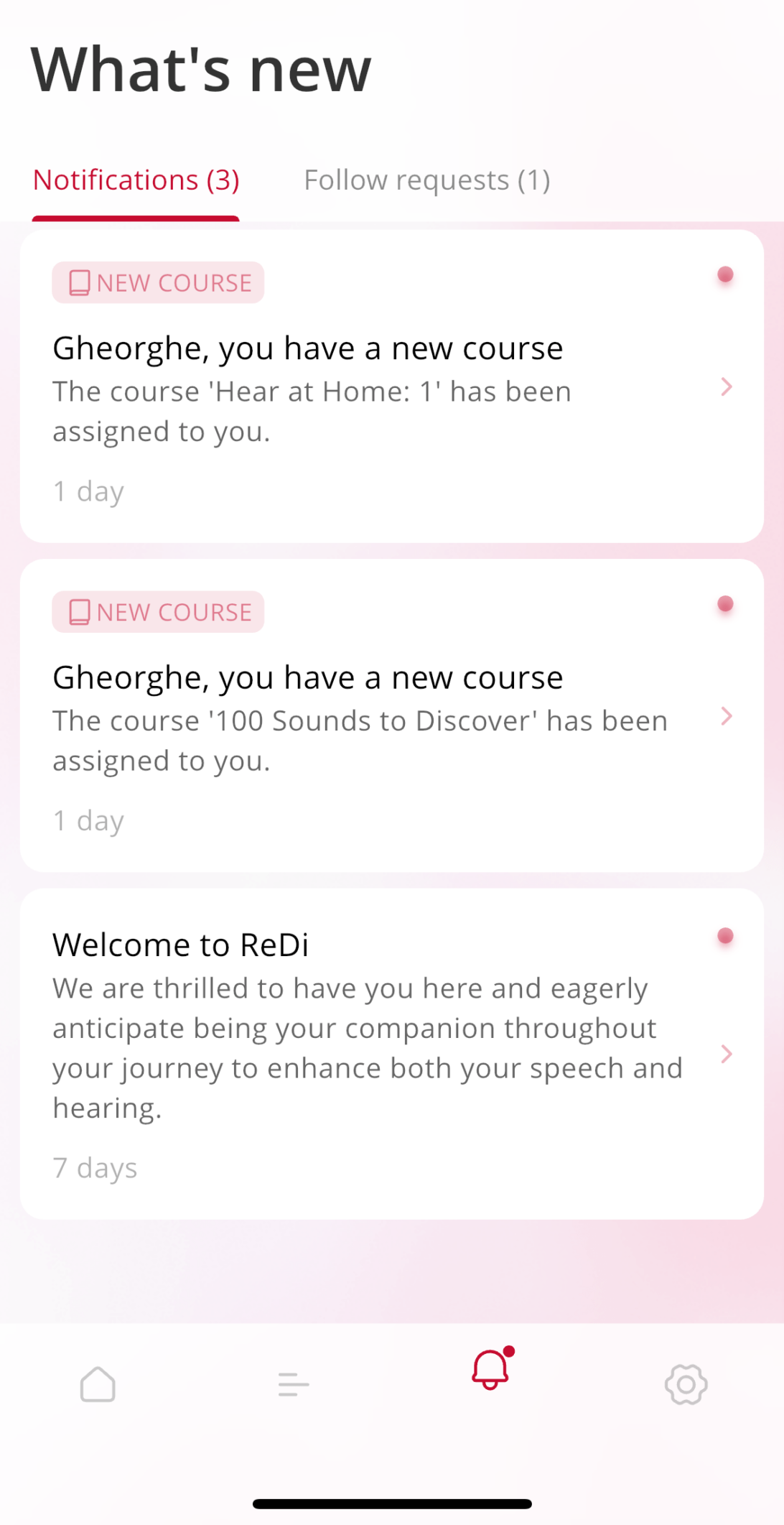
Task: Open the 'Gheorghe, you have a new course' notification
Action: click(307, 347)
